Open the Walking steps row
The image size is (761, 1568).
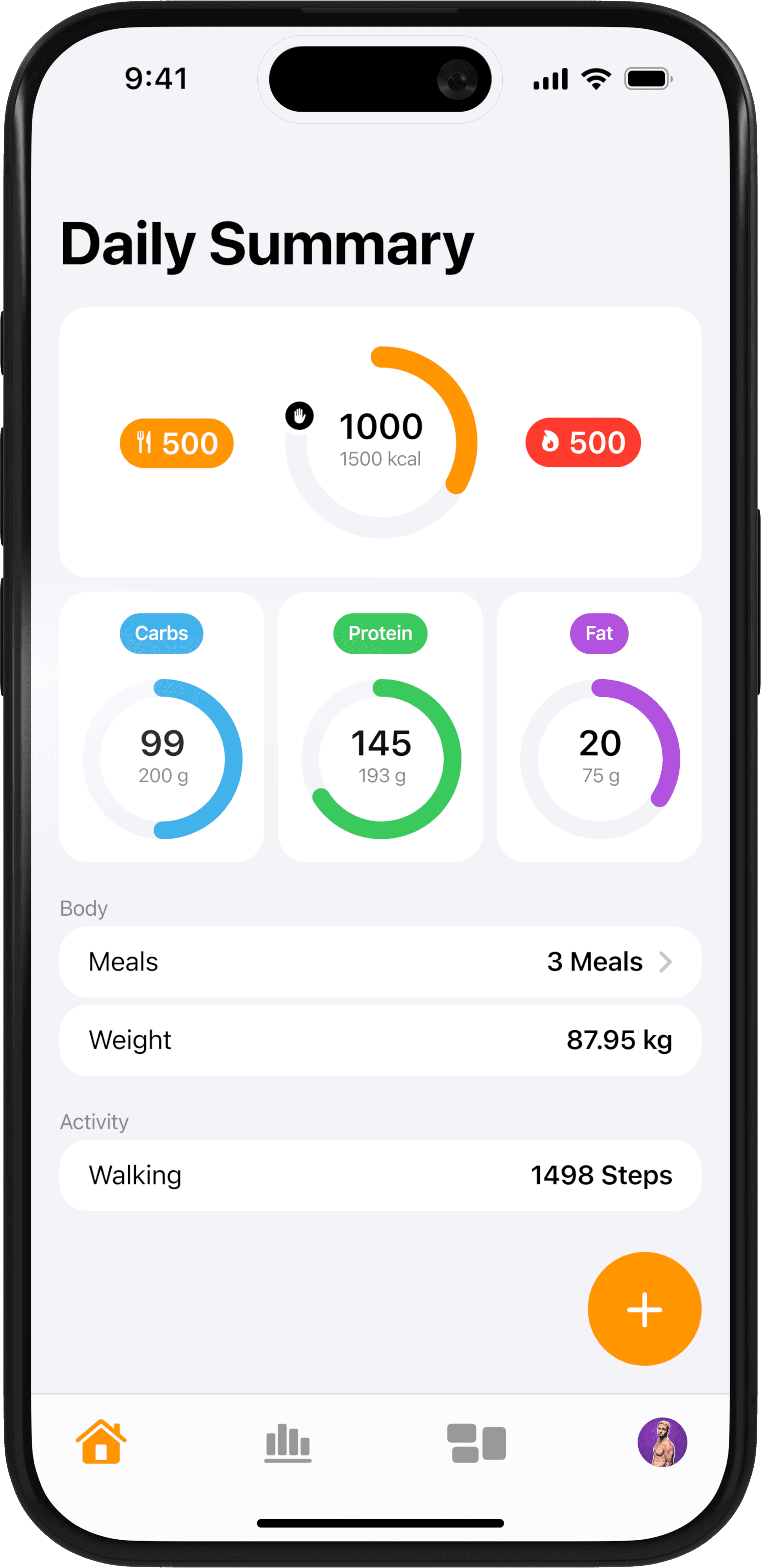[380, 1175]
